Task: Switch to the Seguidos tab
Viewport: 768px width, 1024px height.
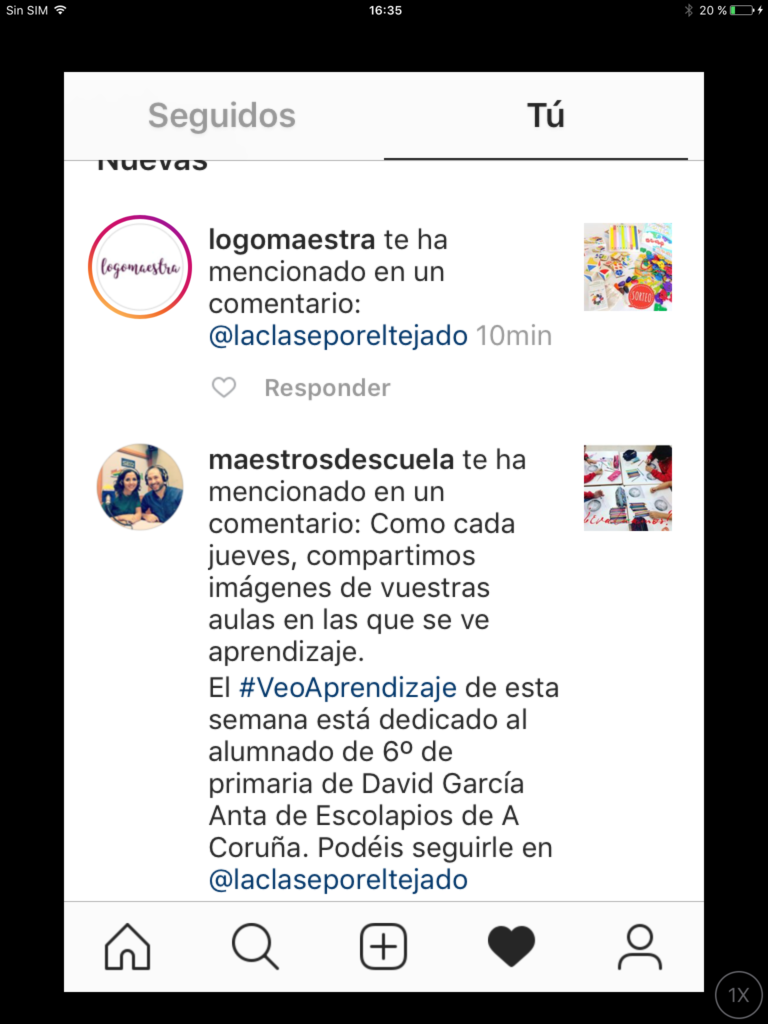Action: [x=222, y=116]
